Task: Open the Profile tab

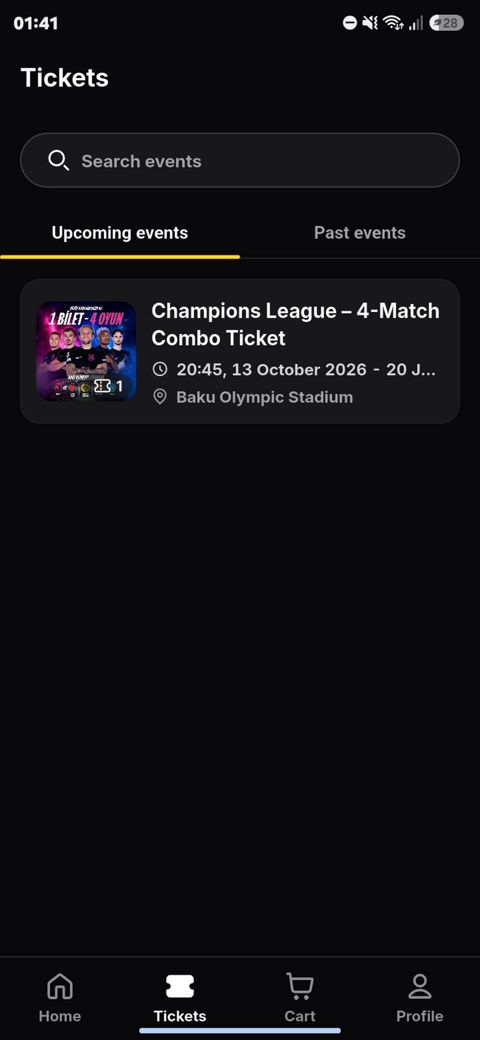Action: coord(420,998)
